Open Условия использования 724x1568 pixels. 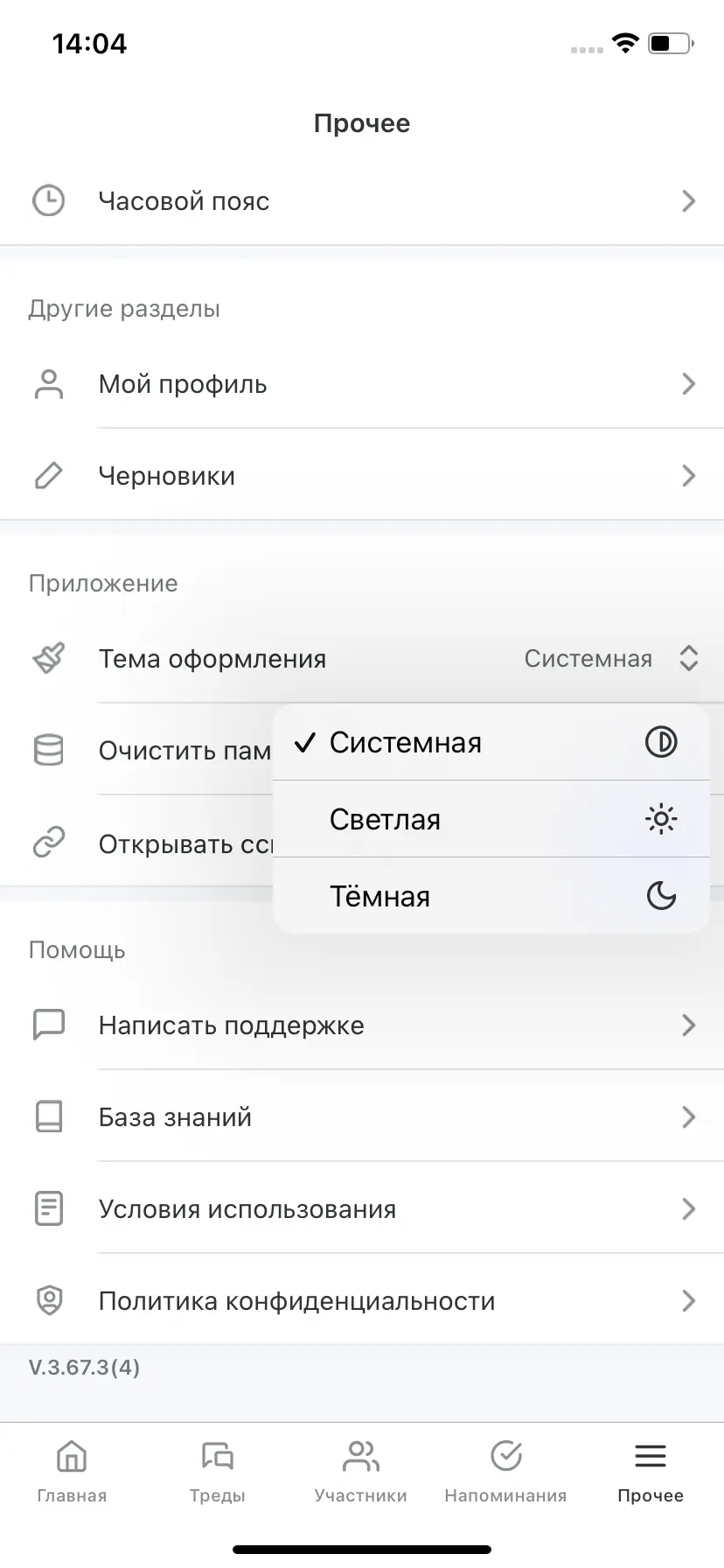pos(362,1209)
